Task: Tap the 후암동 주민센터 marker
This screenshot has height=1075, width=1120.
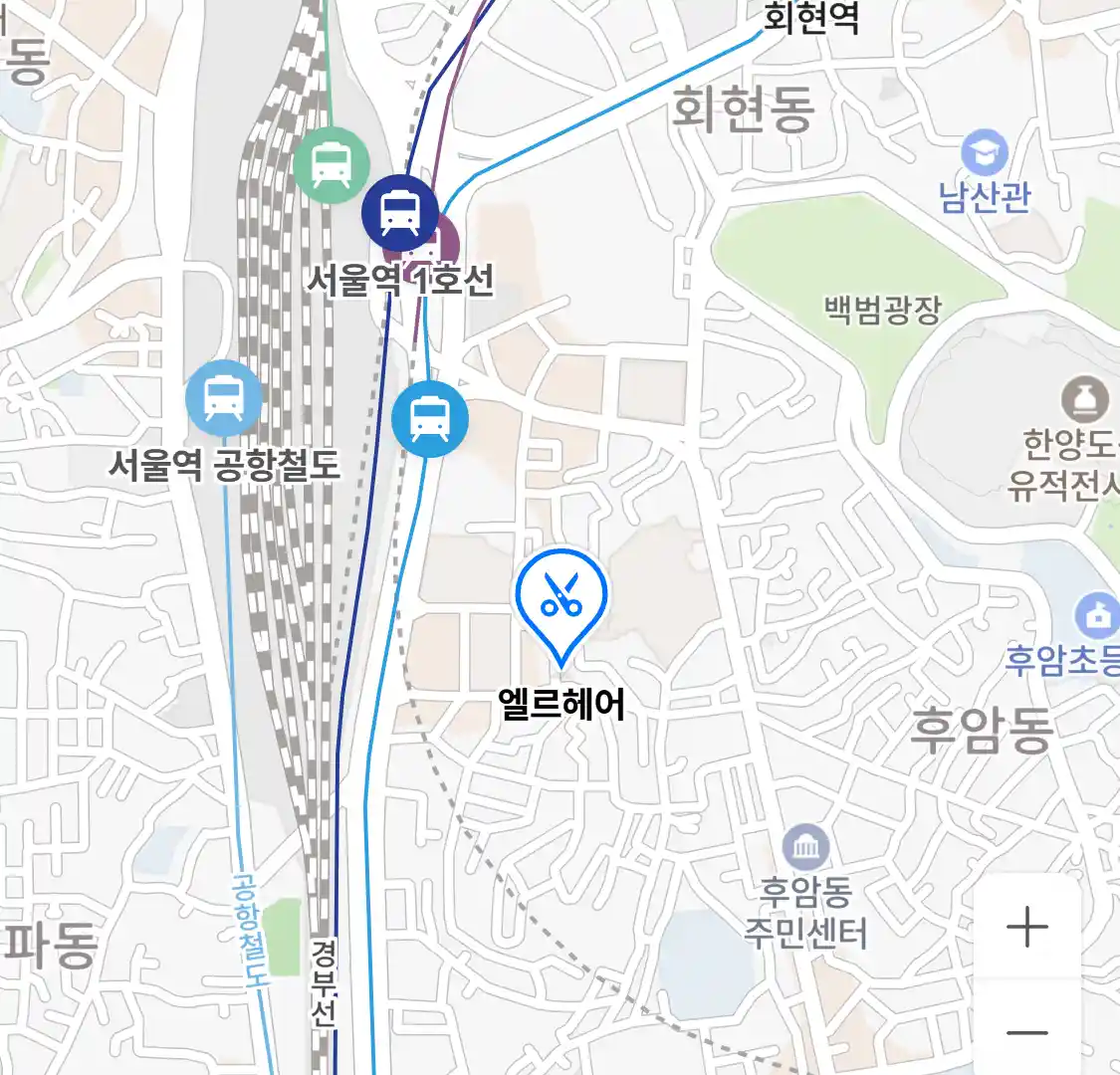Action: tap(806, 849)
